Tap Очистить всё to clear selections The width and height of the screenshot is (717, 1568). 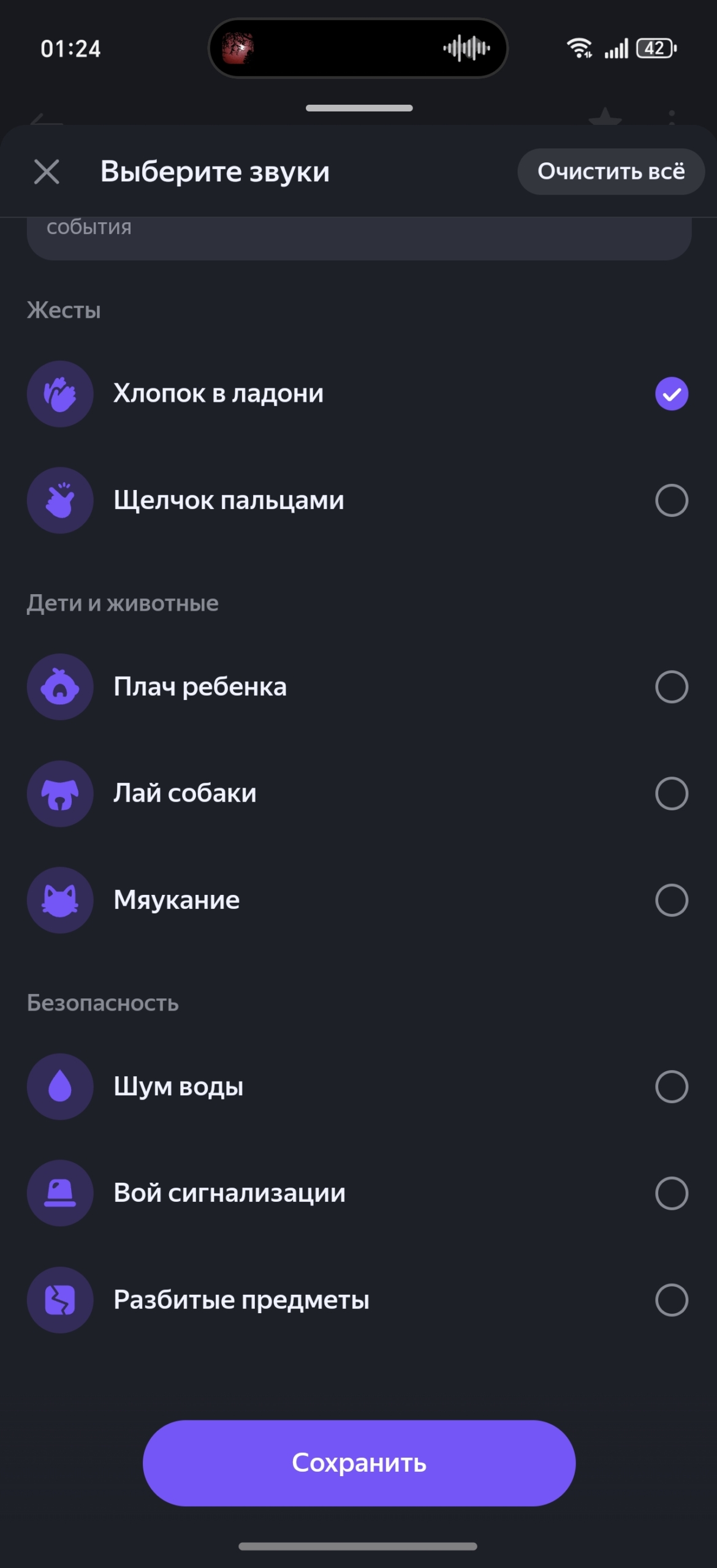point(610,171)
